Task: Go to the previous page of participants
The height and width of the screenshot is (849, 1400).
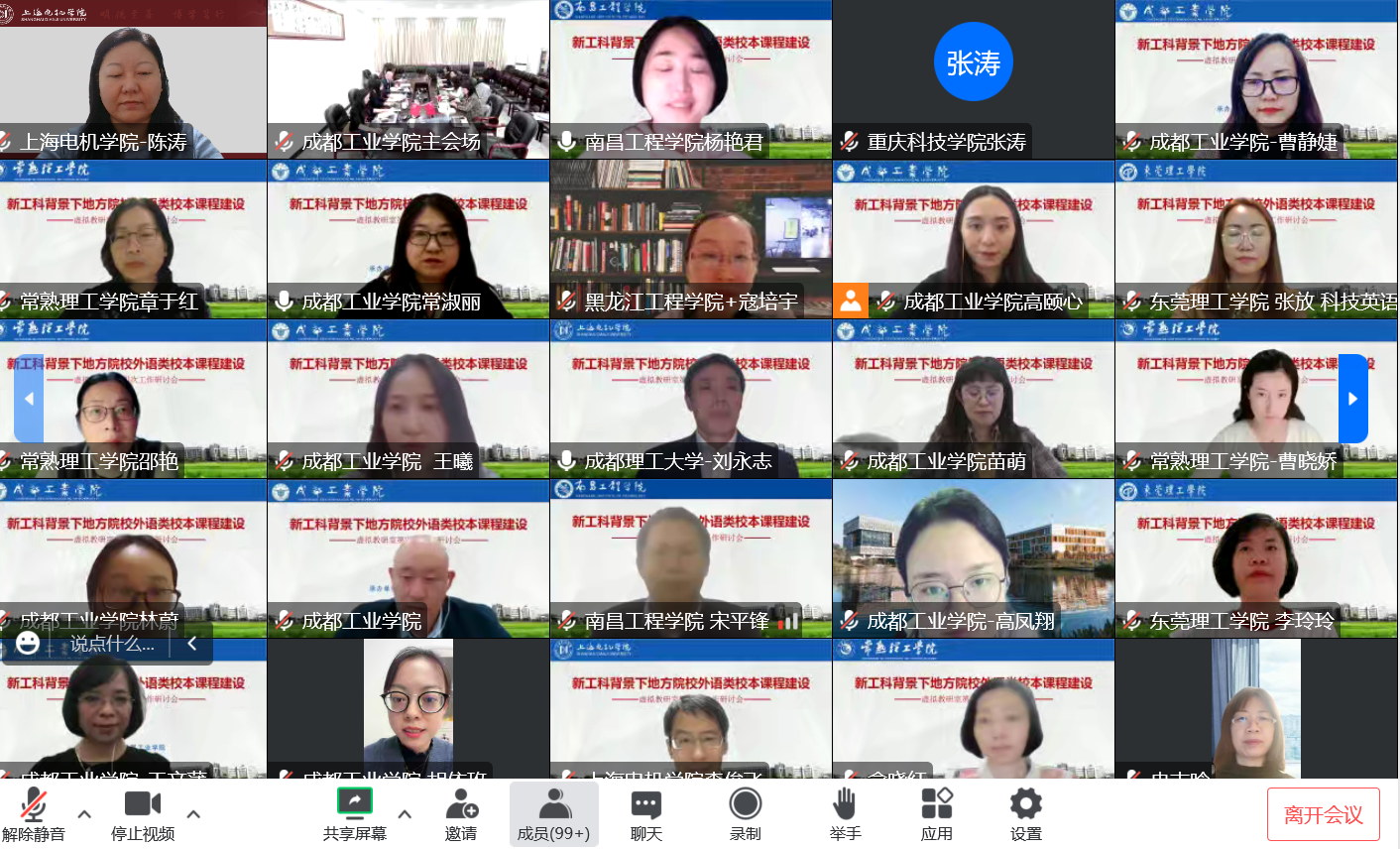Action: 29,399
